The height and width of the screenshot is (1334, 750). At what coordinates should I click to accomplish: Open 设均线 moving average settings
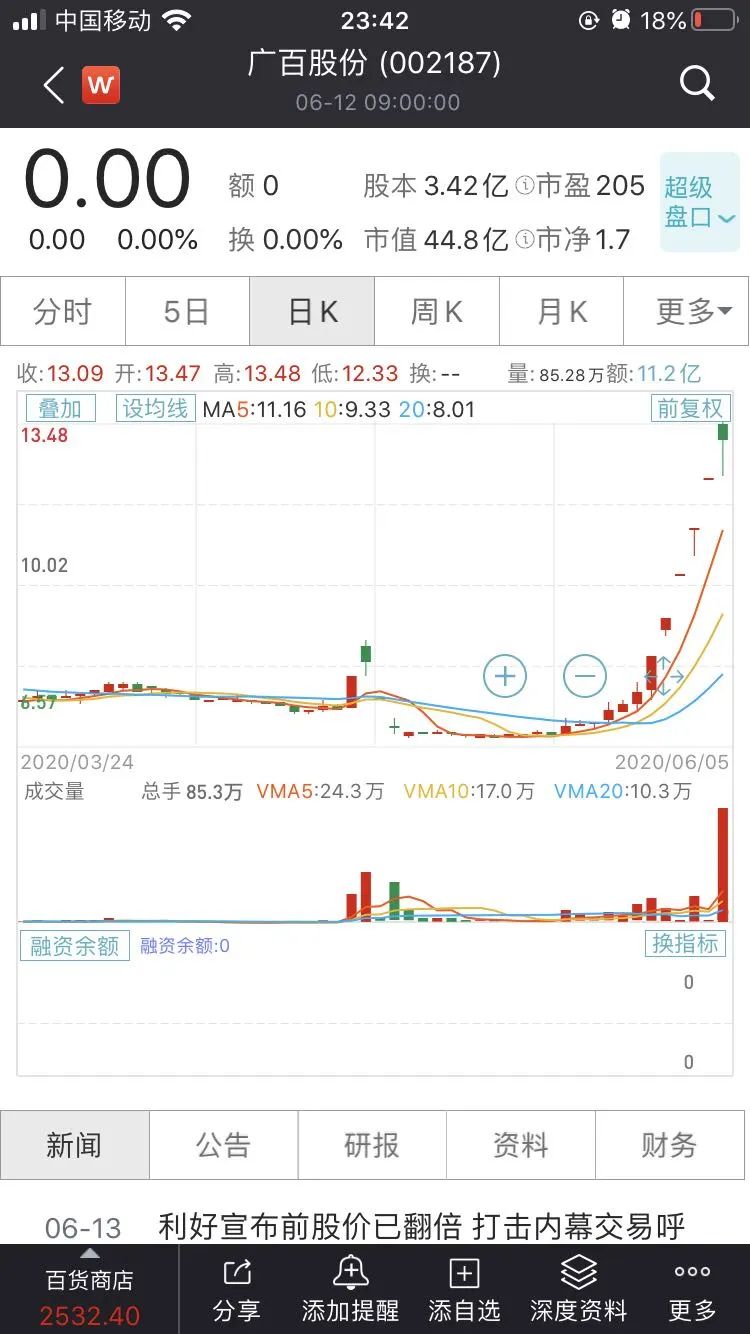coord(155,408)
